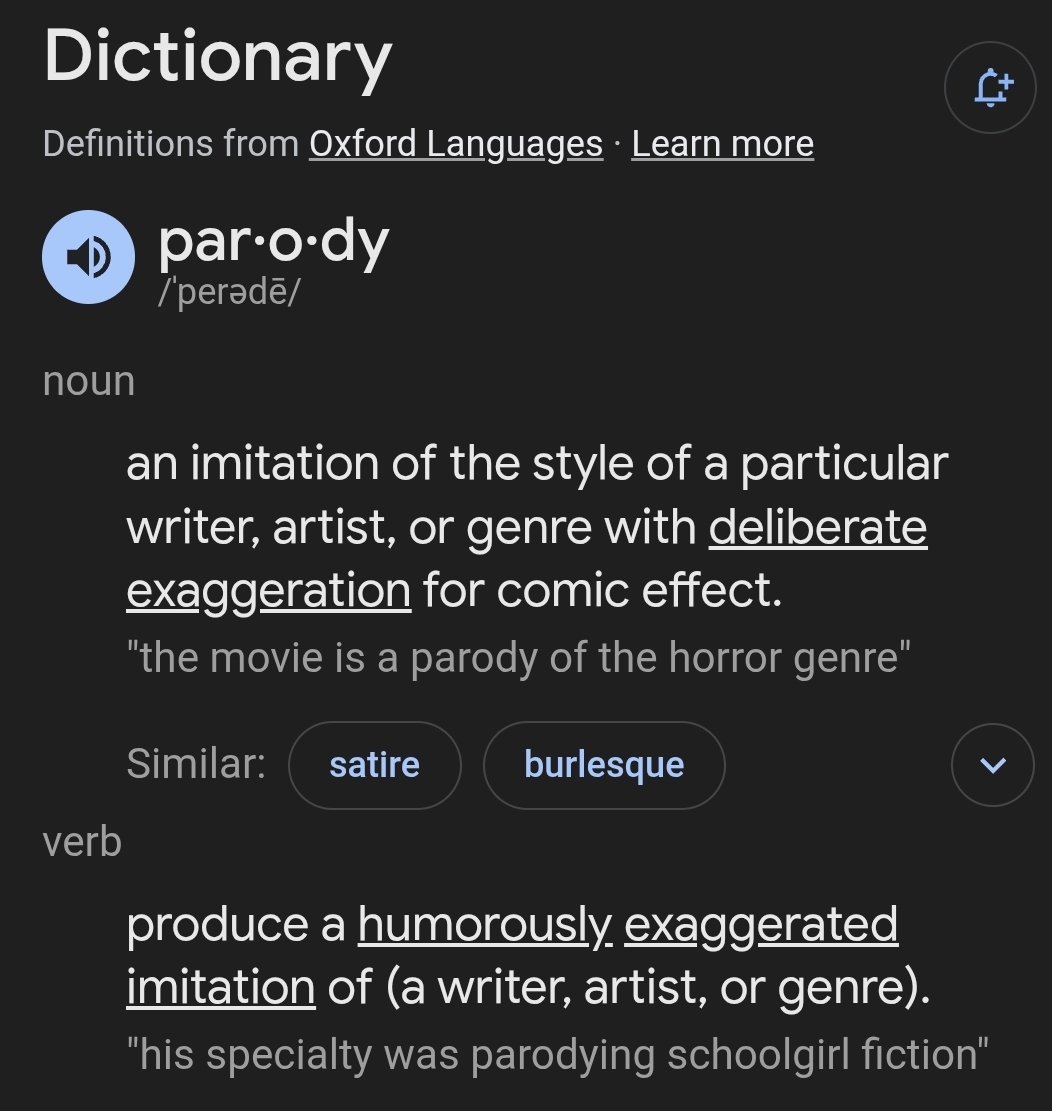Open the Learn more link

coord(722,145)
